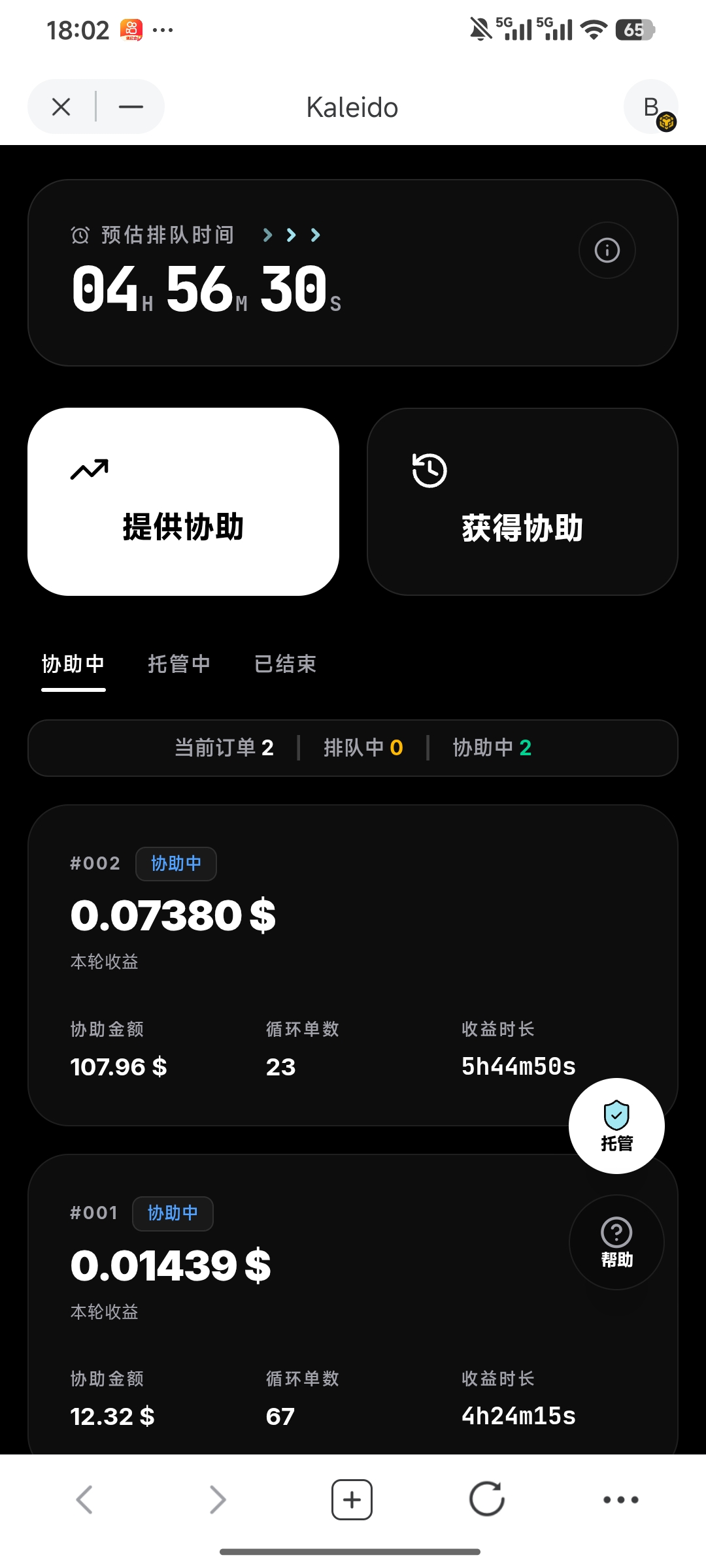The height and width of the screenshot is (1568, 706).
Task: Open the B account avatar
Action: (x=651, y=106)
